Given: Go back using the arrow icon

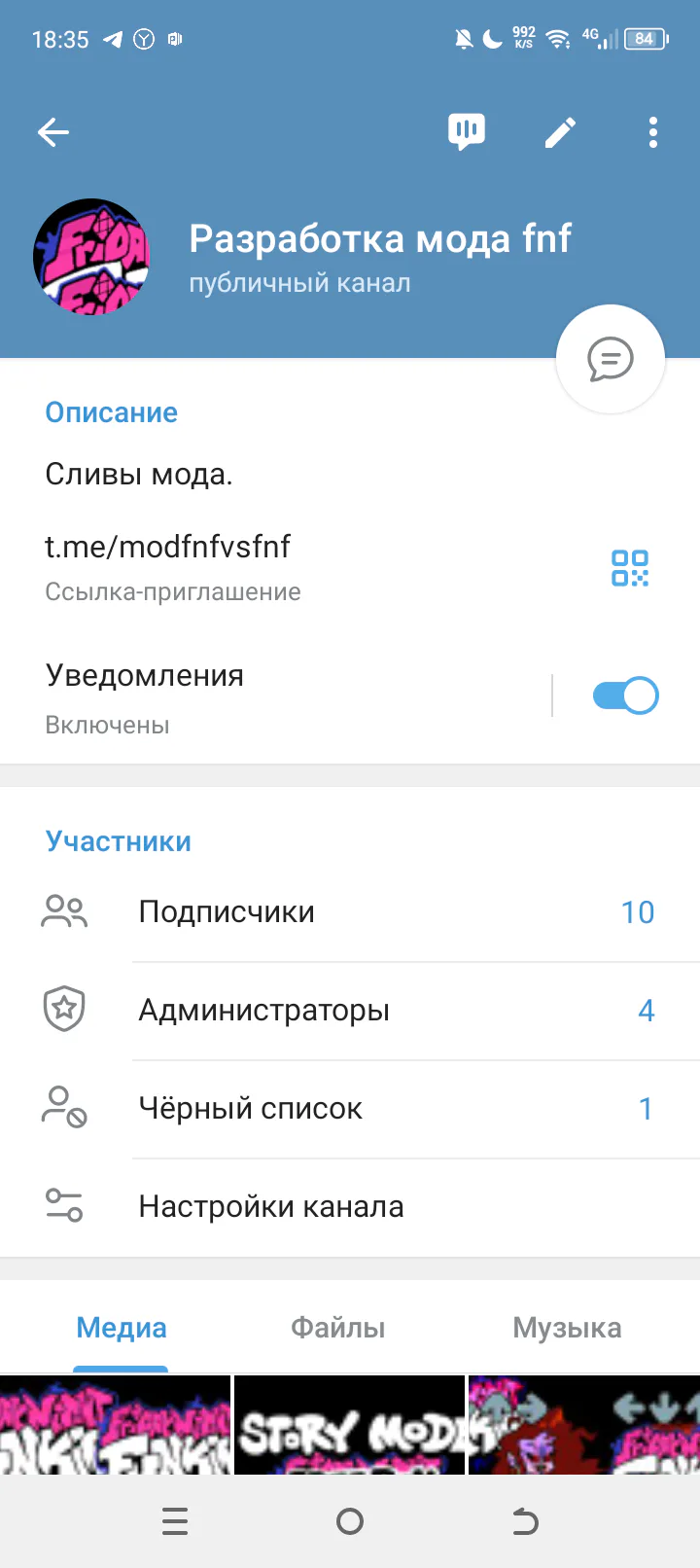Looking at the screenshot, I should coord(53,132).
